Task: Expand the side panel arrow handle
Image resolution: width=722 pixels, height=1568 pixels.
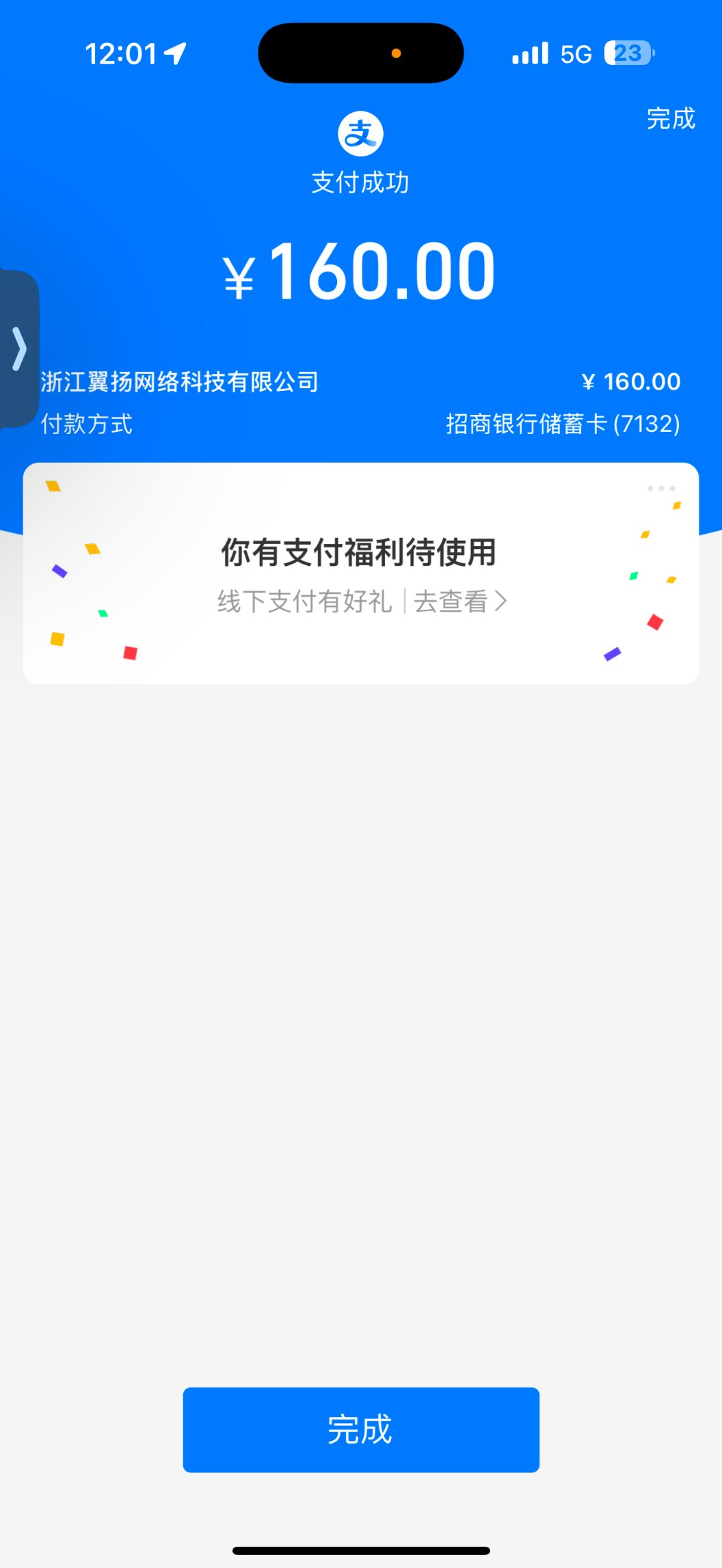Action: pyautogui.click(x=19, y=349)
